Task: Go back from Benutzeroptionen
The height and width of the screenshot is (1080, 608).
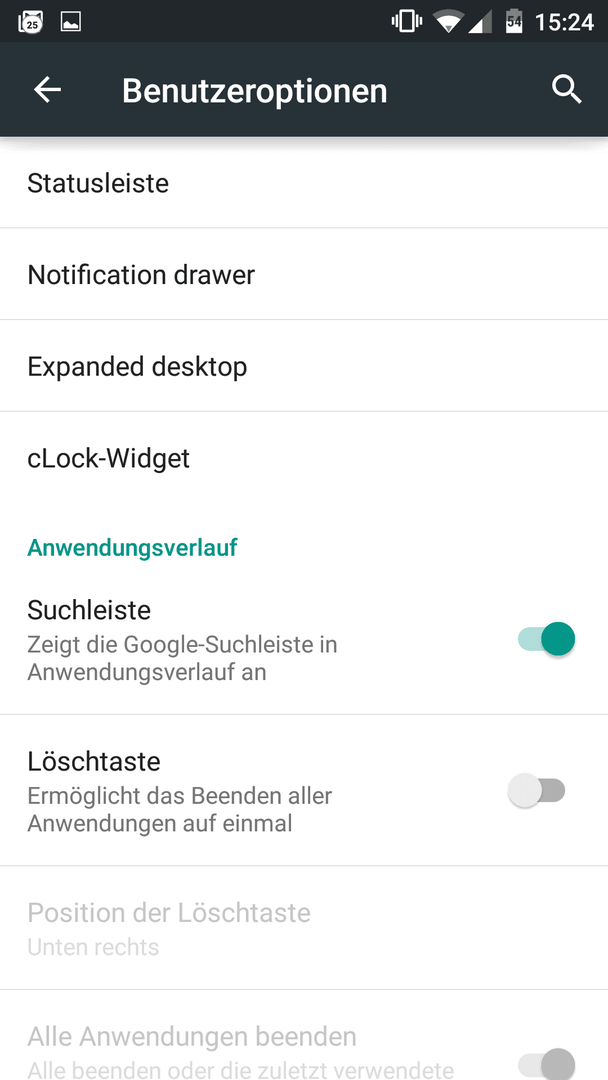Action: [x=48, y=90]
